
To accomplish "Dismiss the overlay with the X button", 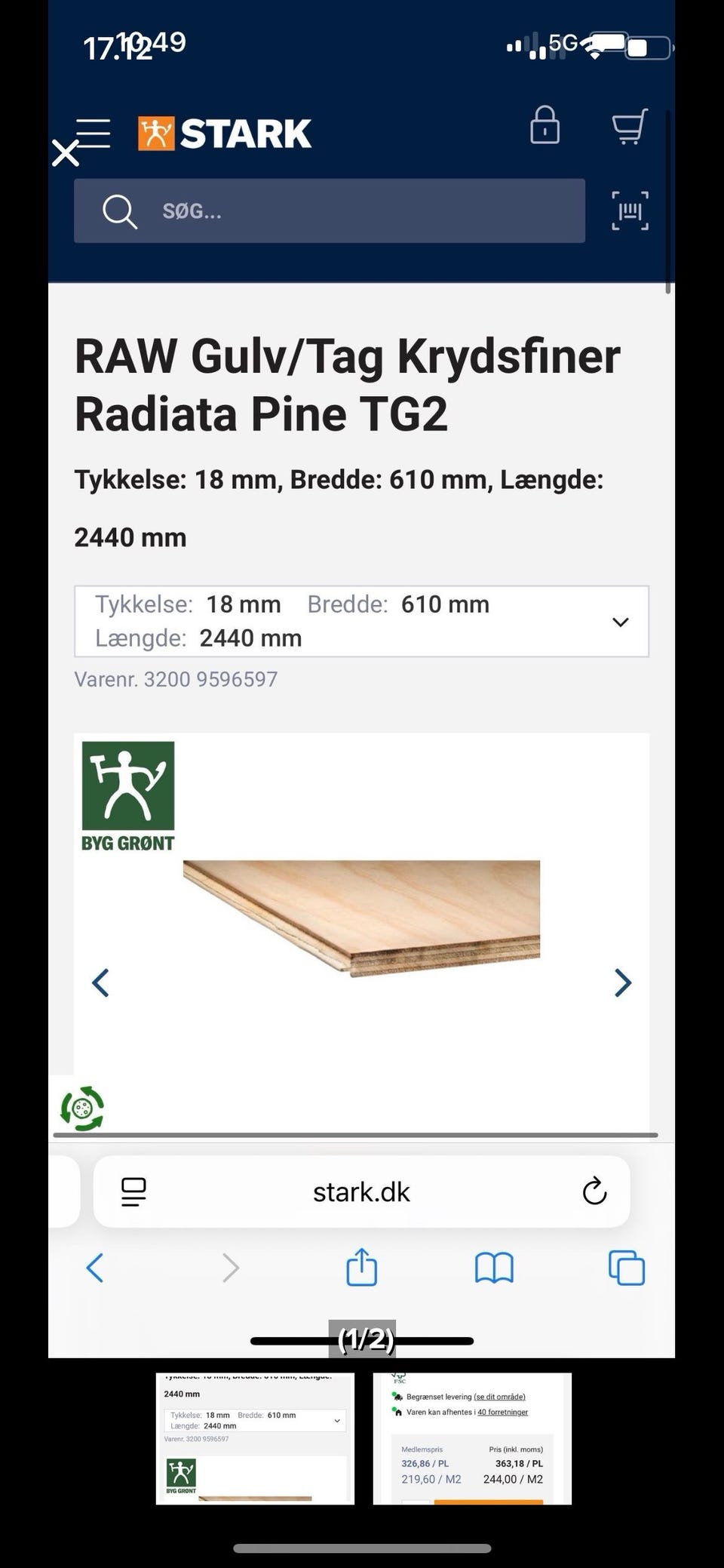I will coord(65,152).
